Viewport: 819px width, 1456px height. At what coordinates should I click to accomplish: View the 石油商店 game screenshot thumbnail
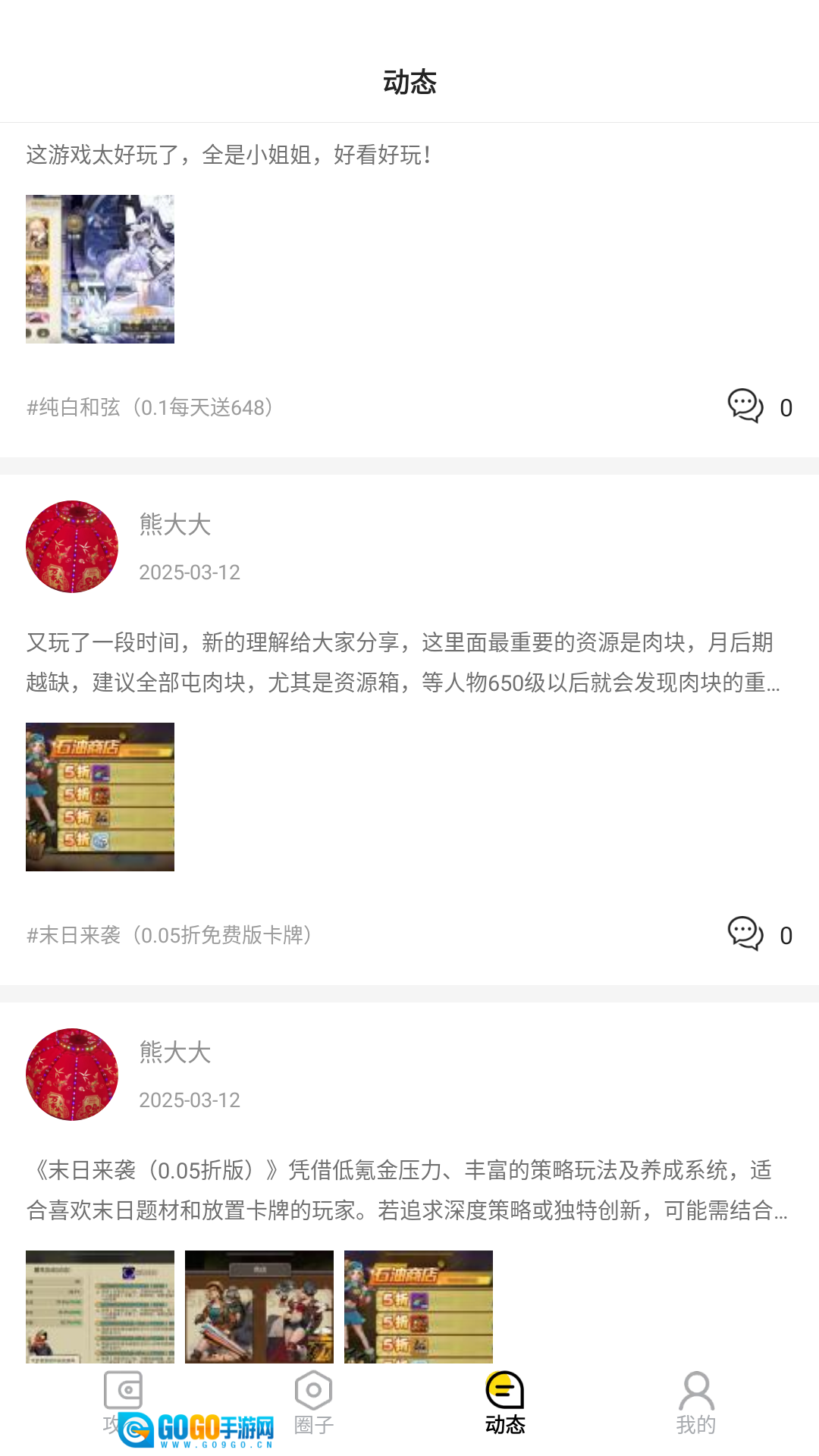point(100,796)
